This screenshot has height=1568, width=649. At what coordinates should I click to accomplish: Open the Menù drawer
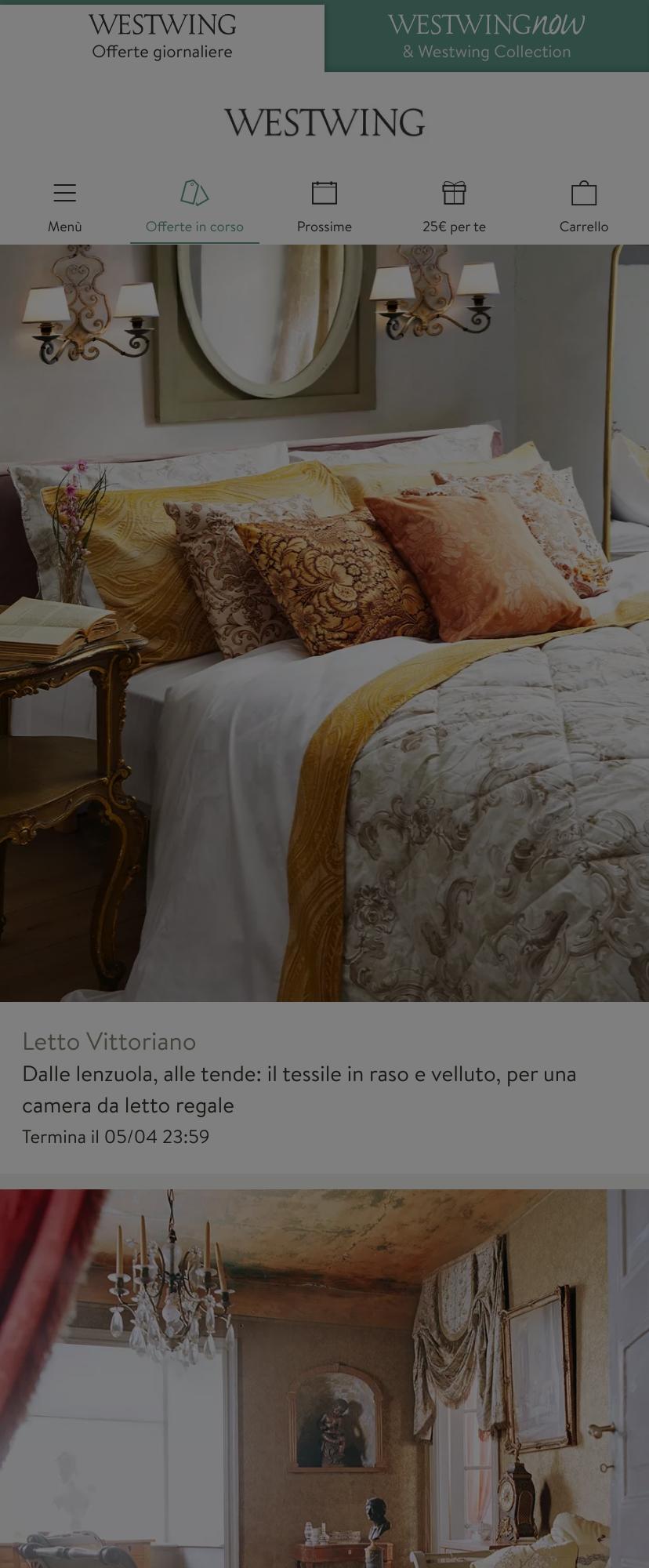coord(64,207)
